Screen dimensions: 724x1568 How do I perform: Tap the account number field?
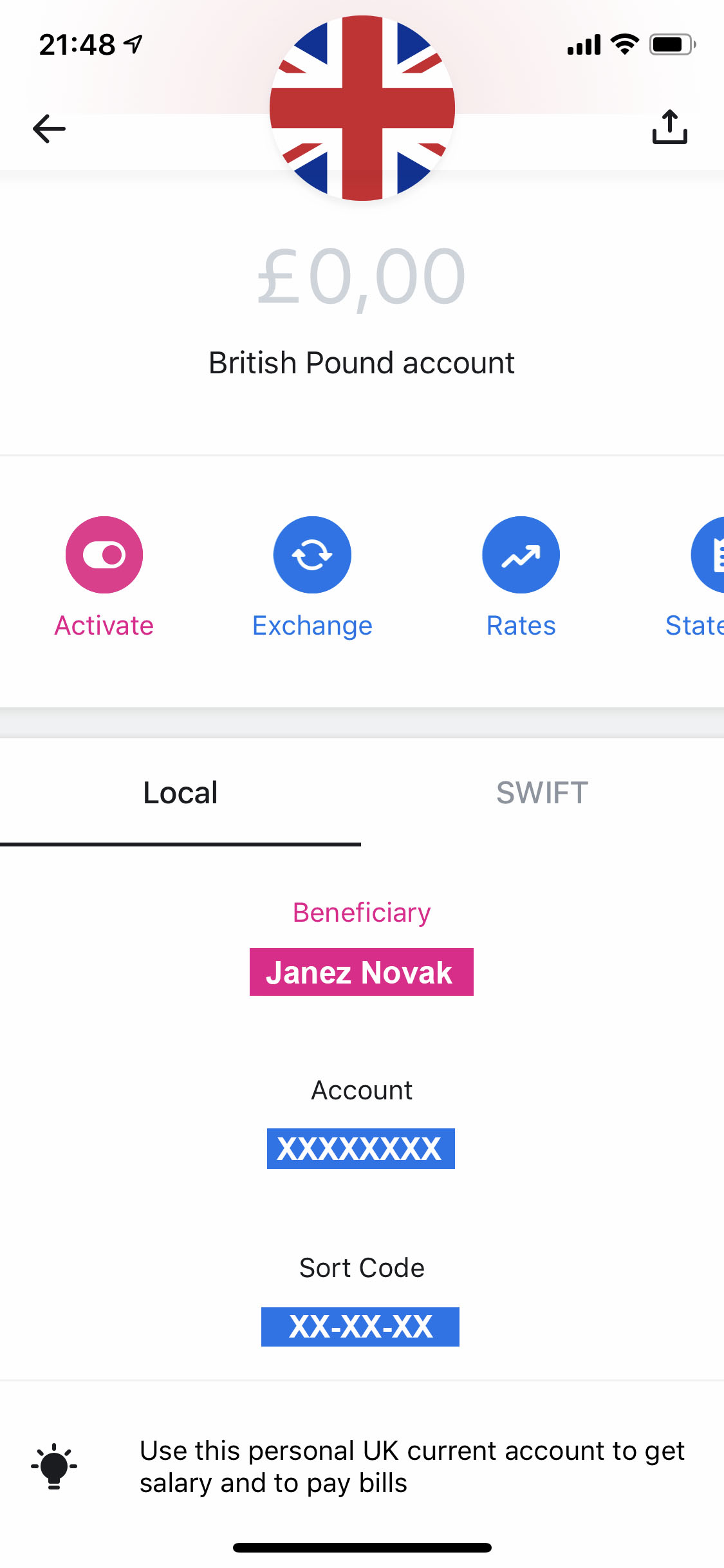pos(361,1148)
